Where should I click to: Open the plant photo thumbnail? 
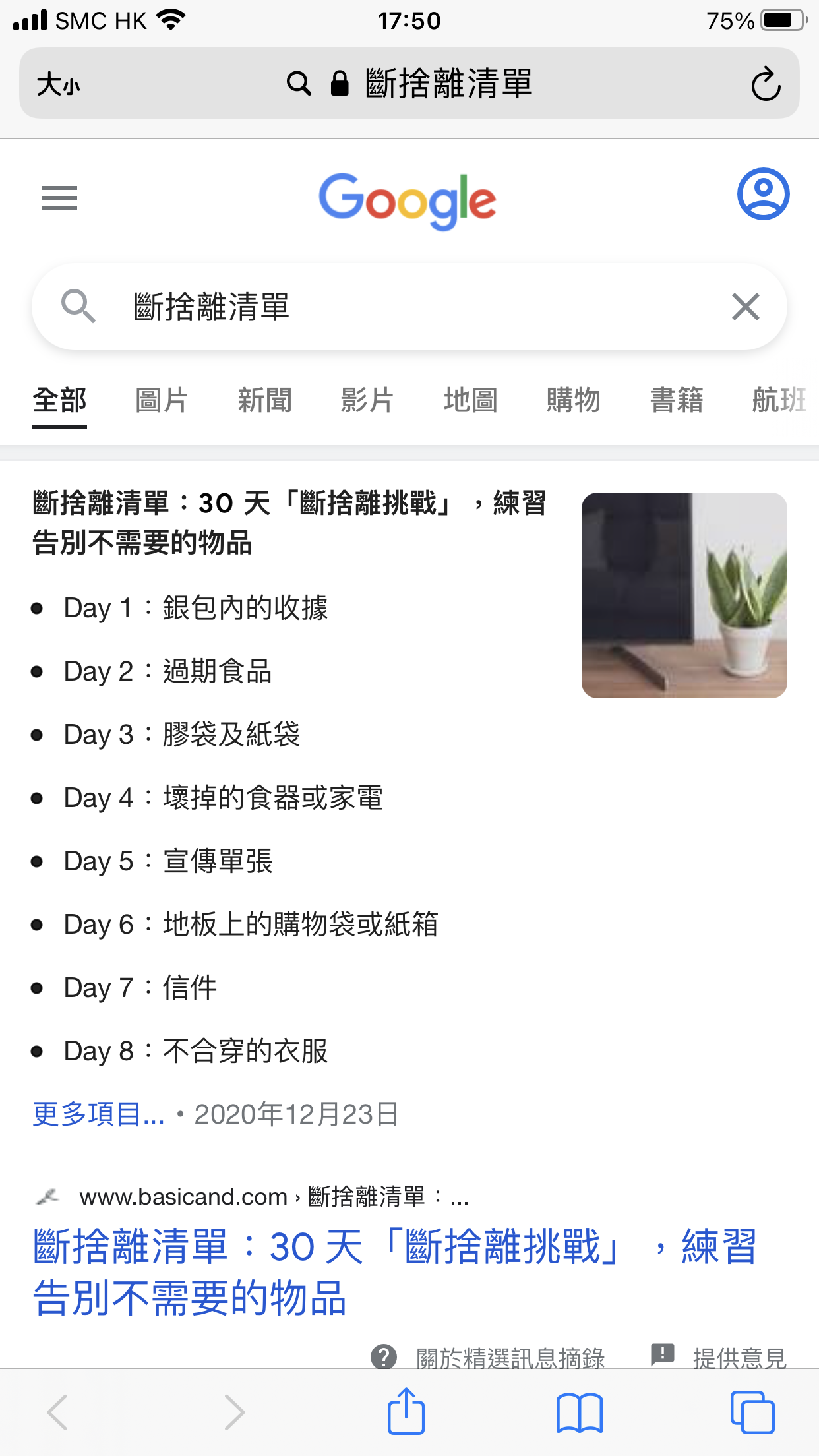point(684,595)
